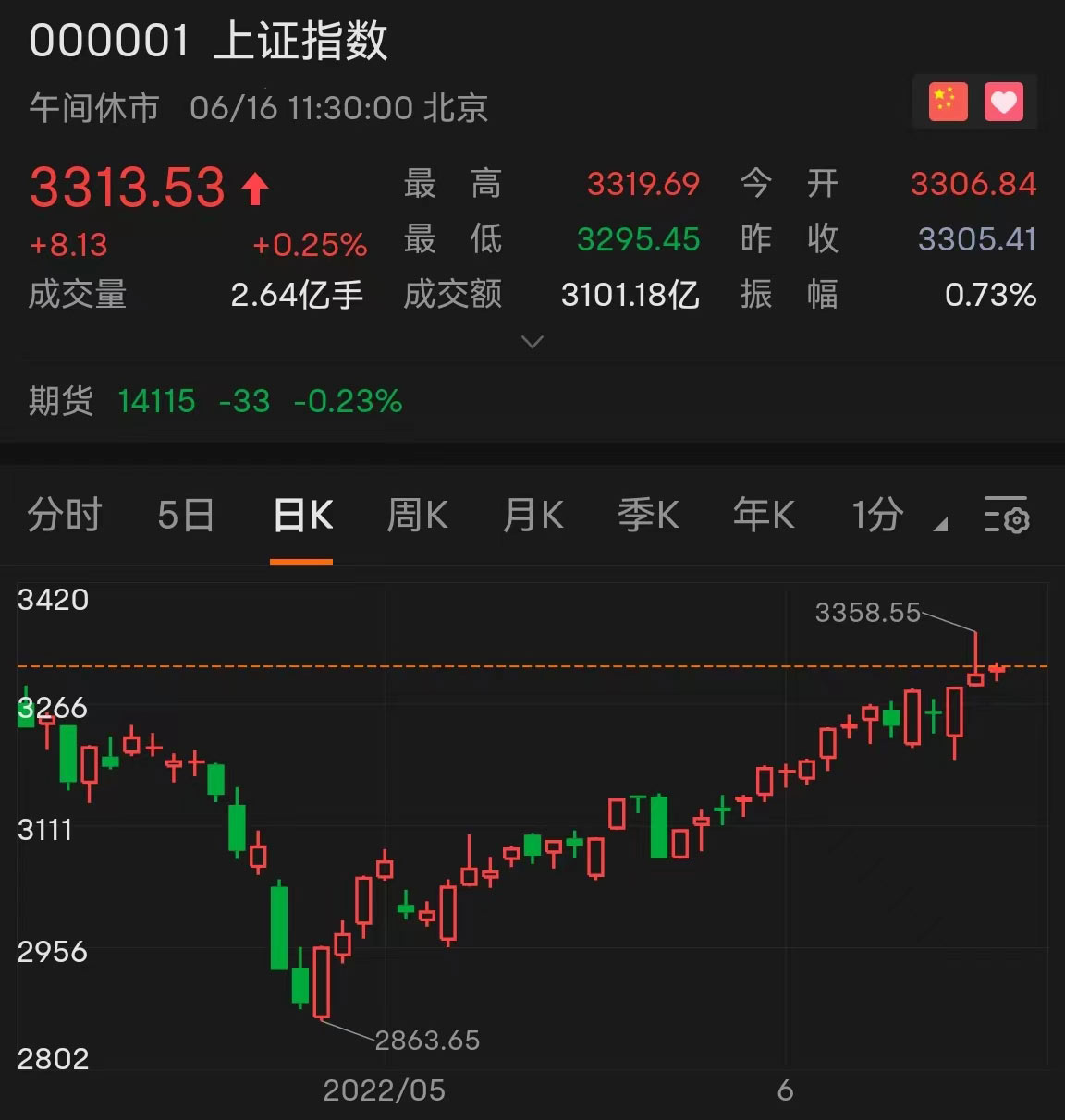Click the red up arrow beside 3313.53
Screen dimensions: 1065x1120
[x=253, y=188]
